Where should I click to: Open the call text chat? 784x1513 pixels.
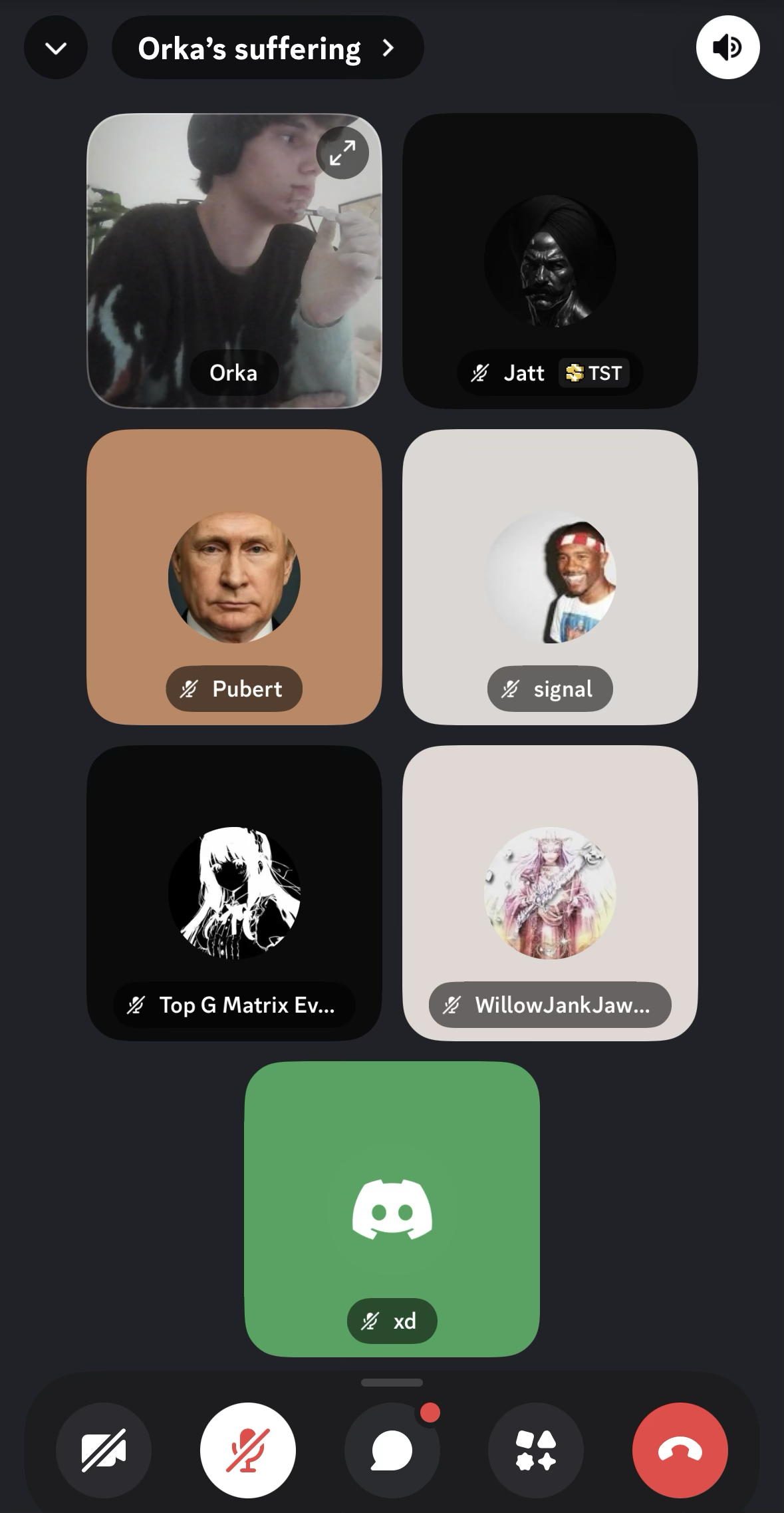392,1450
